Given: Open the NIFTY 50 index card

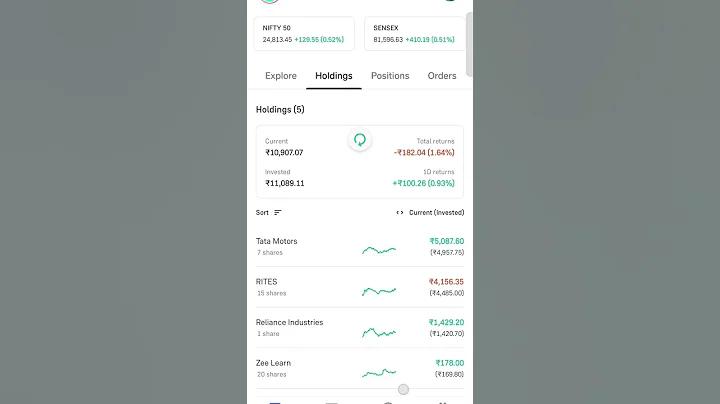Looking at the screenshot, I should 304,33.
